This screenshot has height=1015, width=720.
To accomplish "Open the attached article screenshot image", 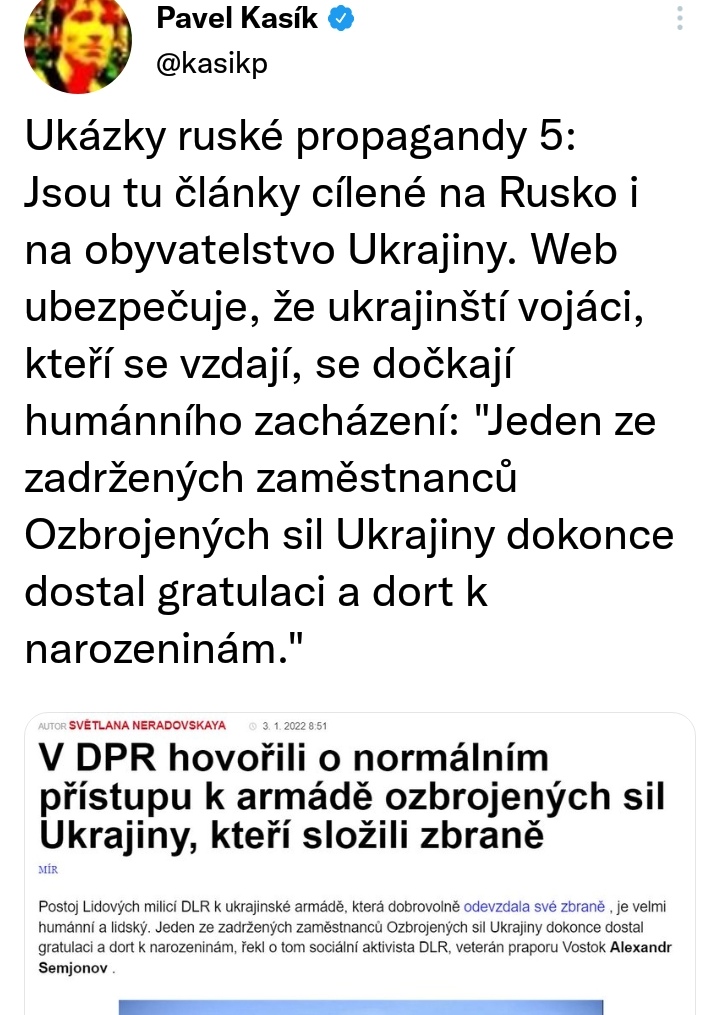I will pos(358,860).
